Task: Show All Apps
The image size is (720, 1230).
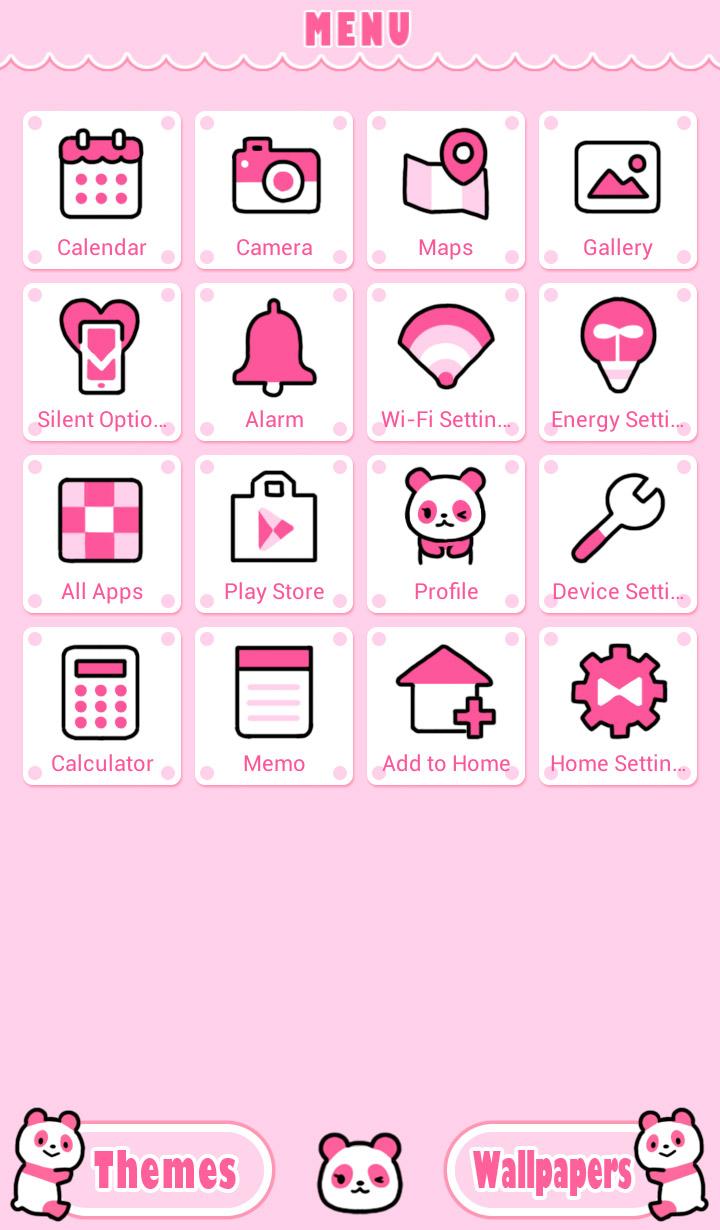Action: [102, 534]
